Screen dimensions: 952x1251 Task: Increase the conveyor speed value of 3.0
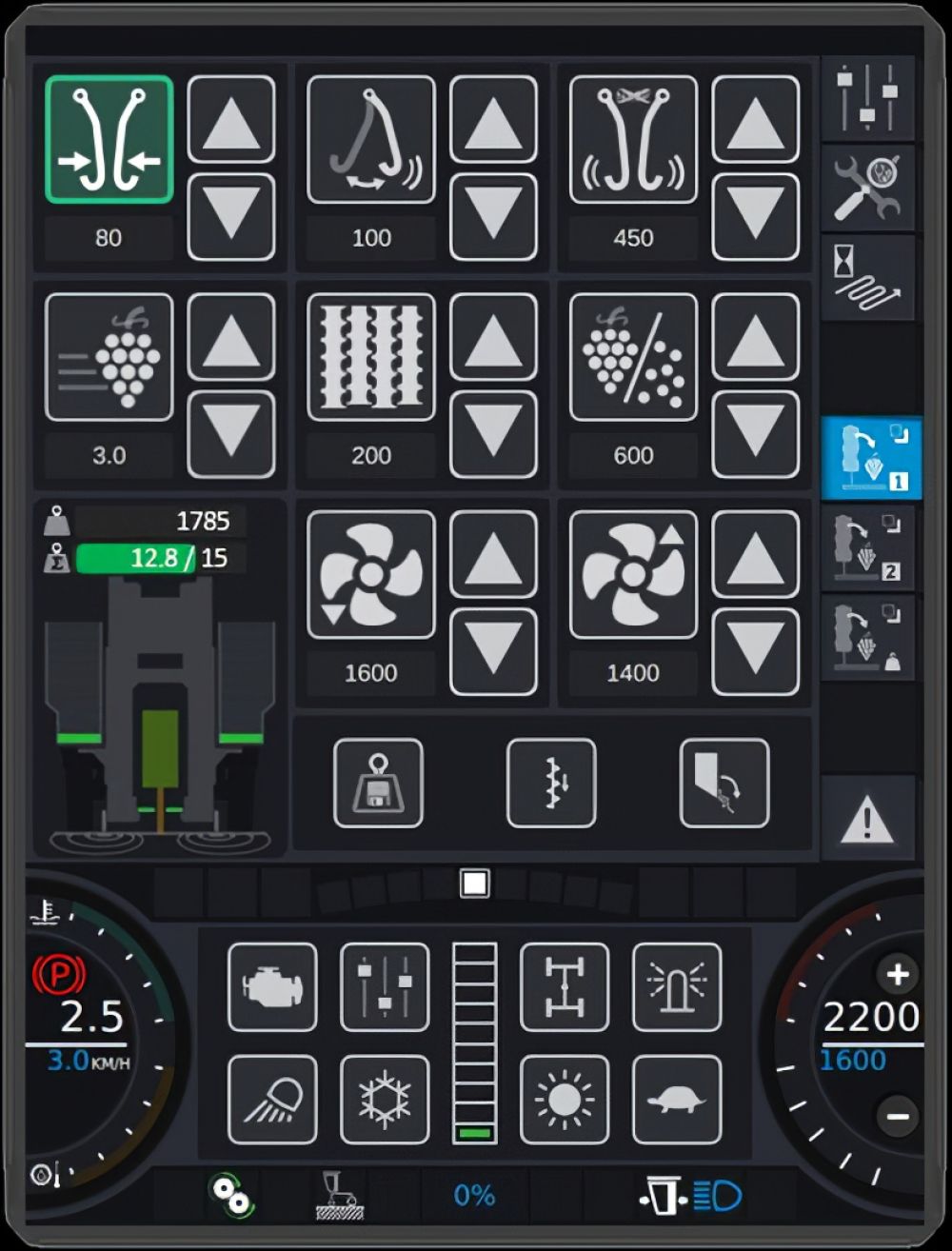point(231,337)
